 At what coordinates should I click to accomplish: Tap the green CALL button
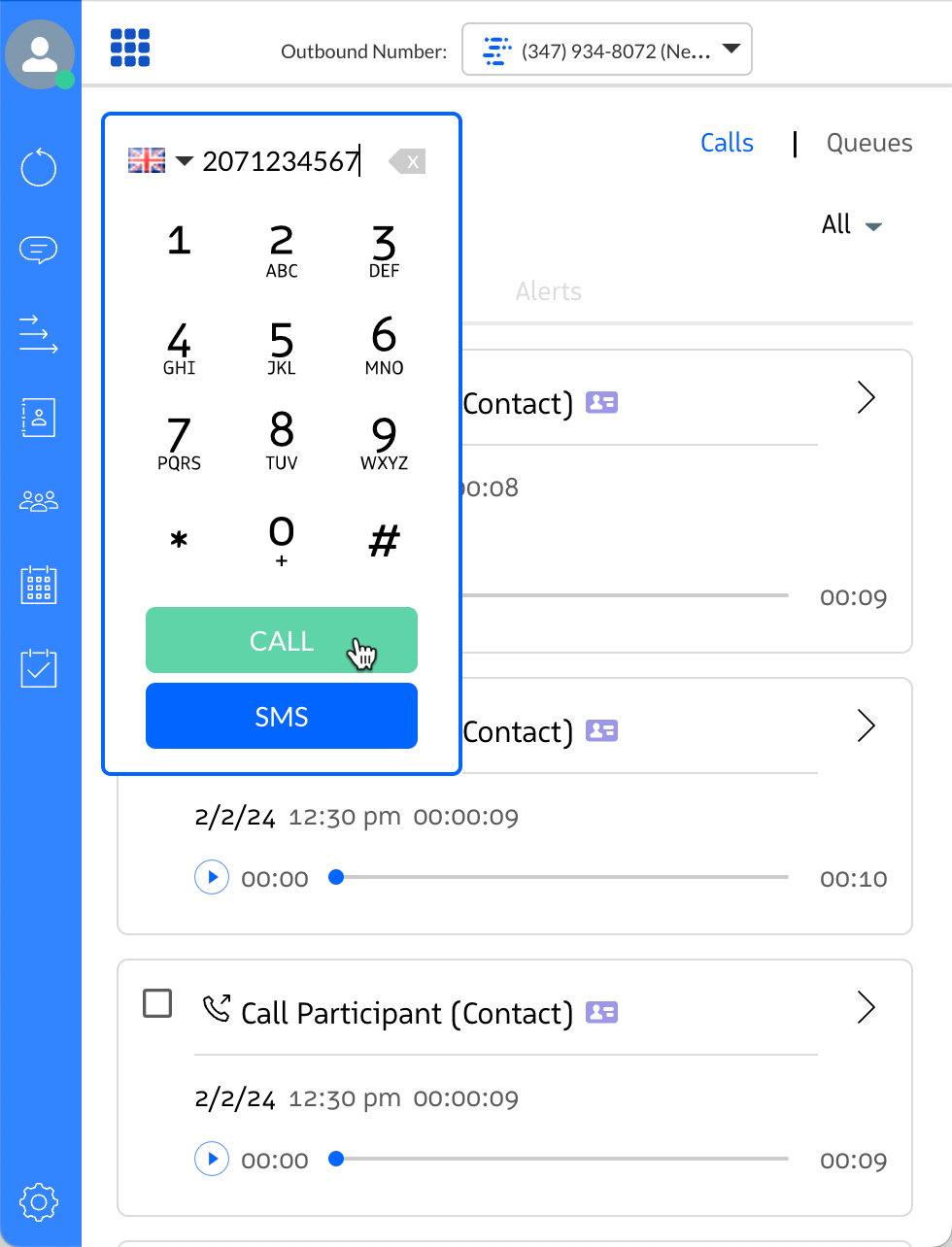tap(281, 641)
